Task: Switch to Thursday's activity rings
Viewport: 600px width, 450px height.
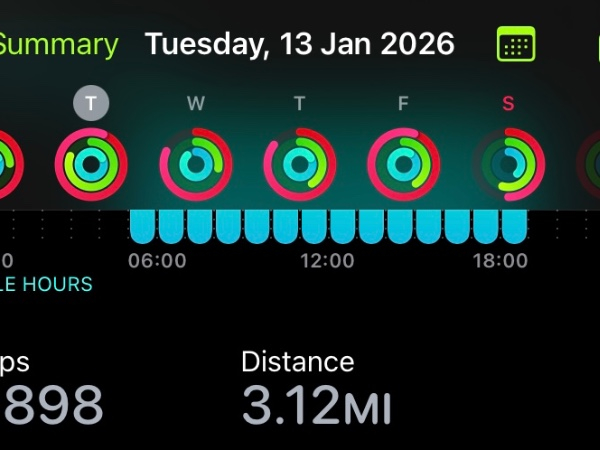Action: 300,165
